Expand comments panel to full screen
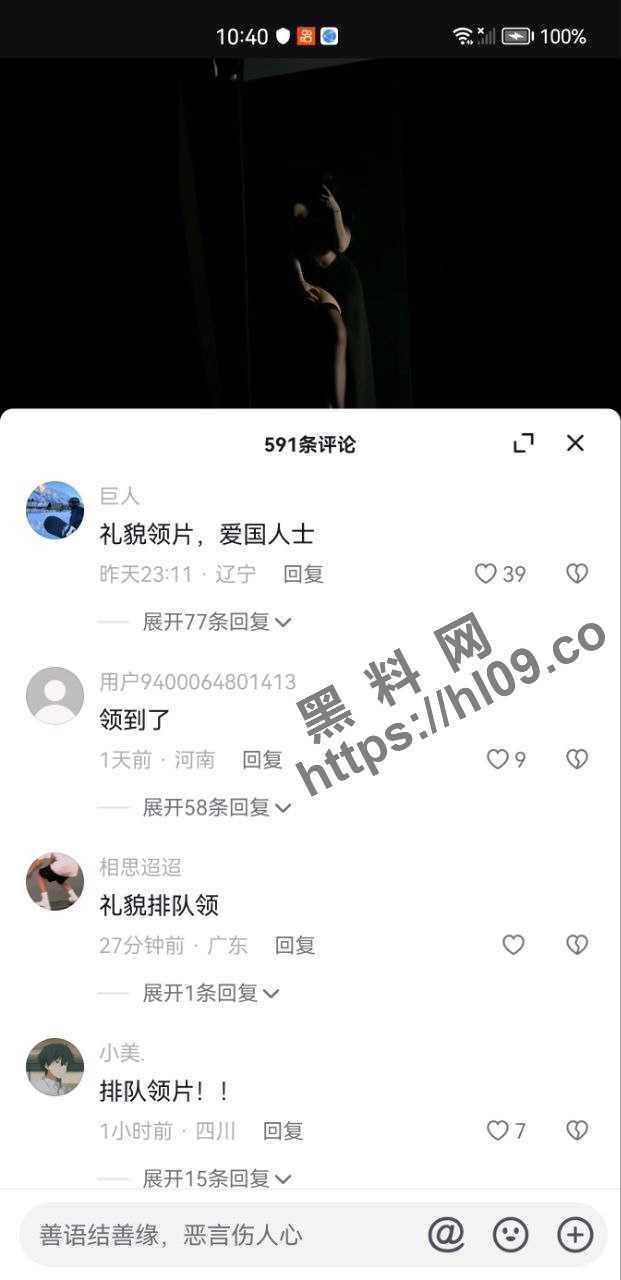Screen dimensions: 621x1280 (x=523, y=443)
